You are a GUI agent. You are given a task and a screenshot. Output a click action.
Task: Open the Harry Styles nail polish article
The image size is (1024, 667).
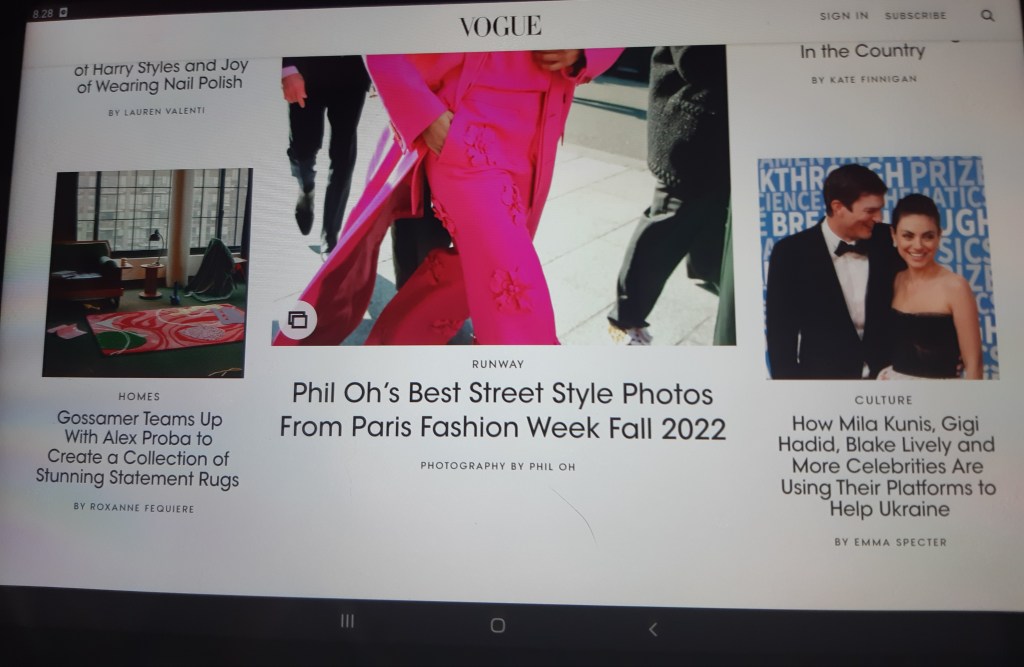tap(161, 76)
